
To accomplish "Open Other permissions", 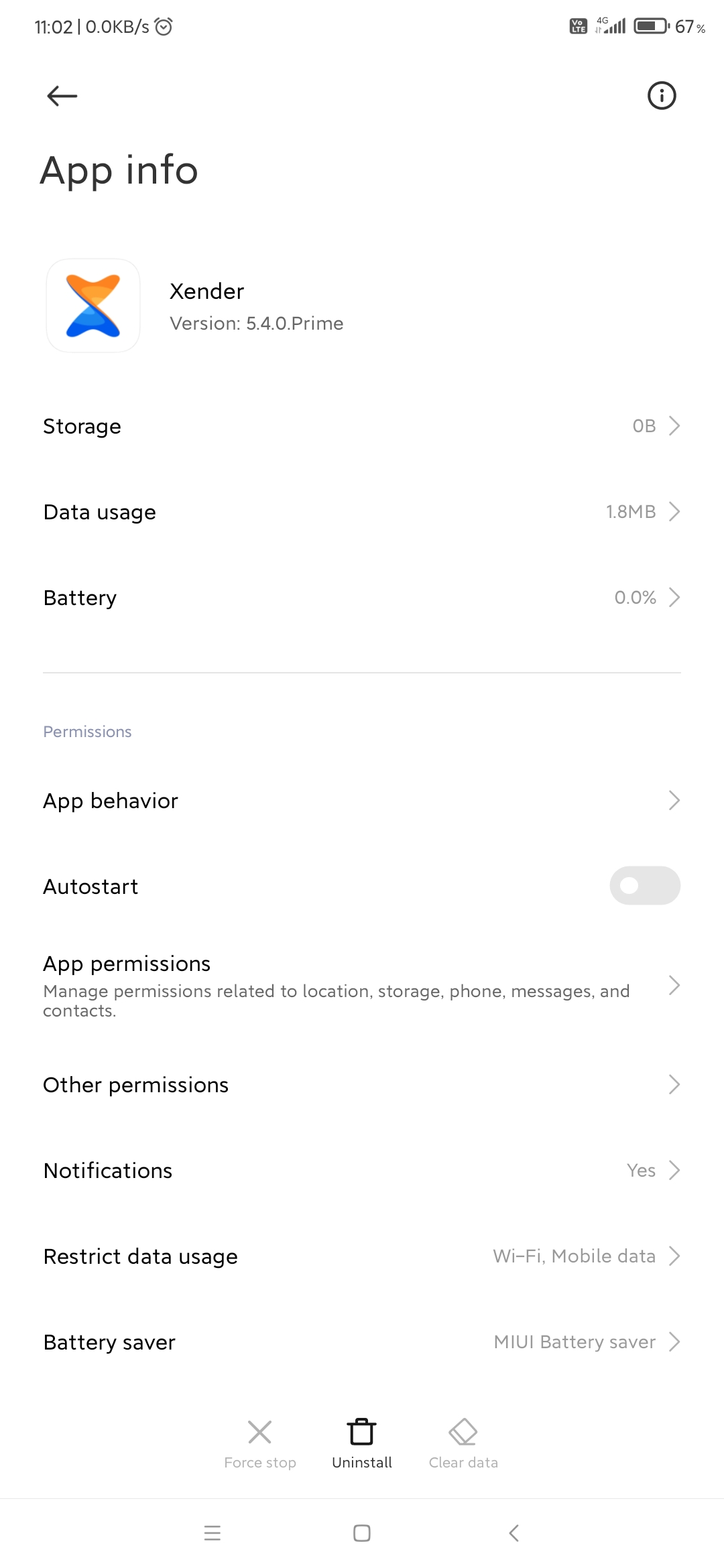I will point(362,1085).
